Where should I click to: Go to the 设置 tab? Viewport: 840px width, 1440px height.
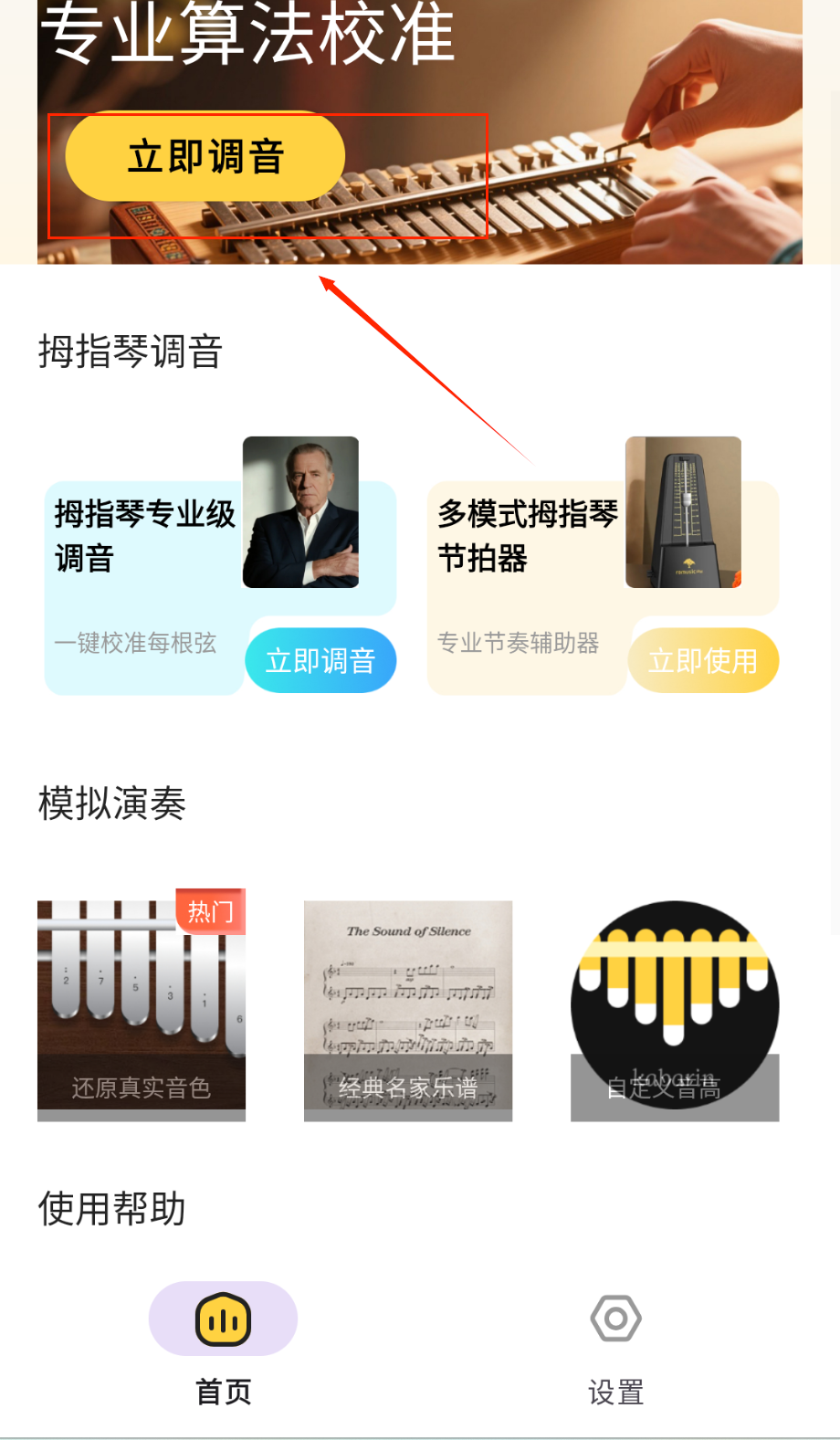click(616, 1342)
